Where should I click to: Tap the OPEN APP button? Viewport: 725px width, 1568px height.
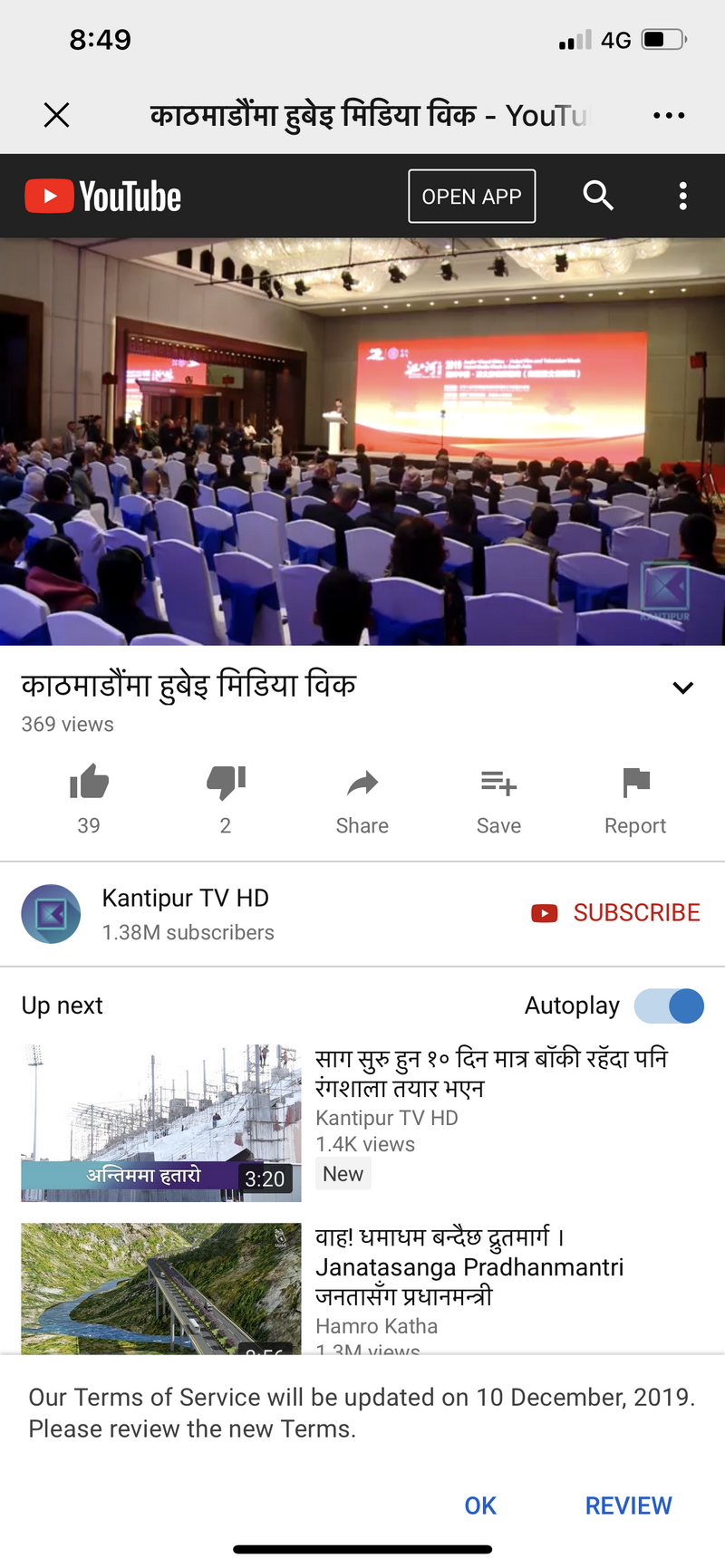click(471, 196)
